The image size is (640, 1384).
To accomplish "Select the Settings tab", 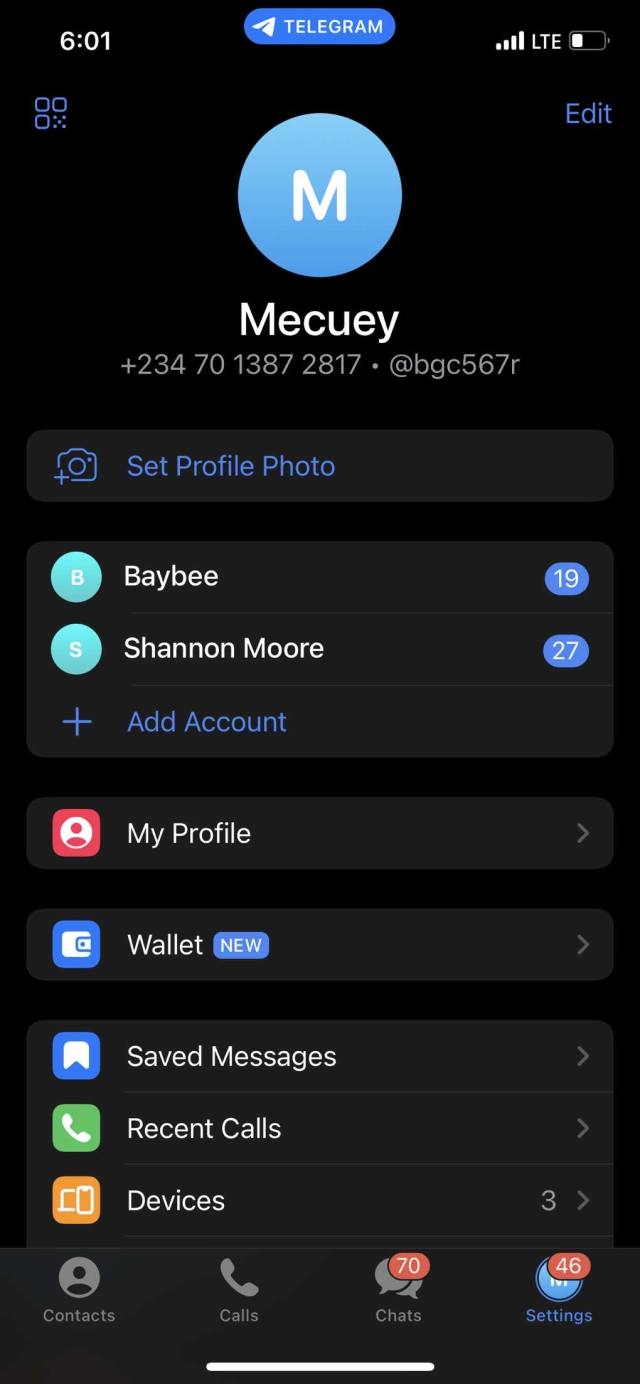I will tap(558, 1290).
